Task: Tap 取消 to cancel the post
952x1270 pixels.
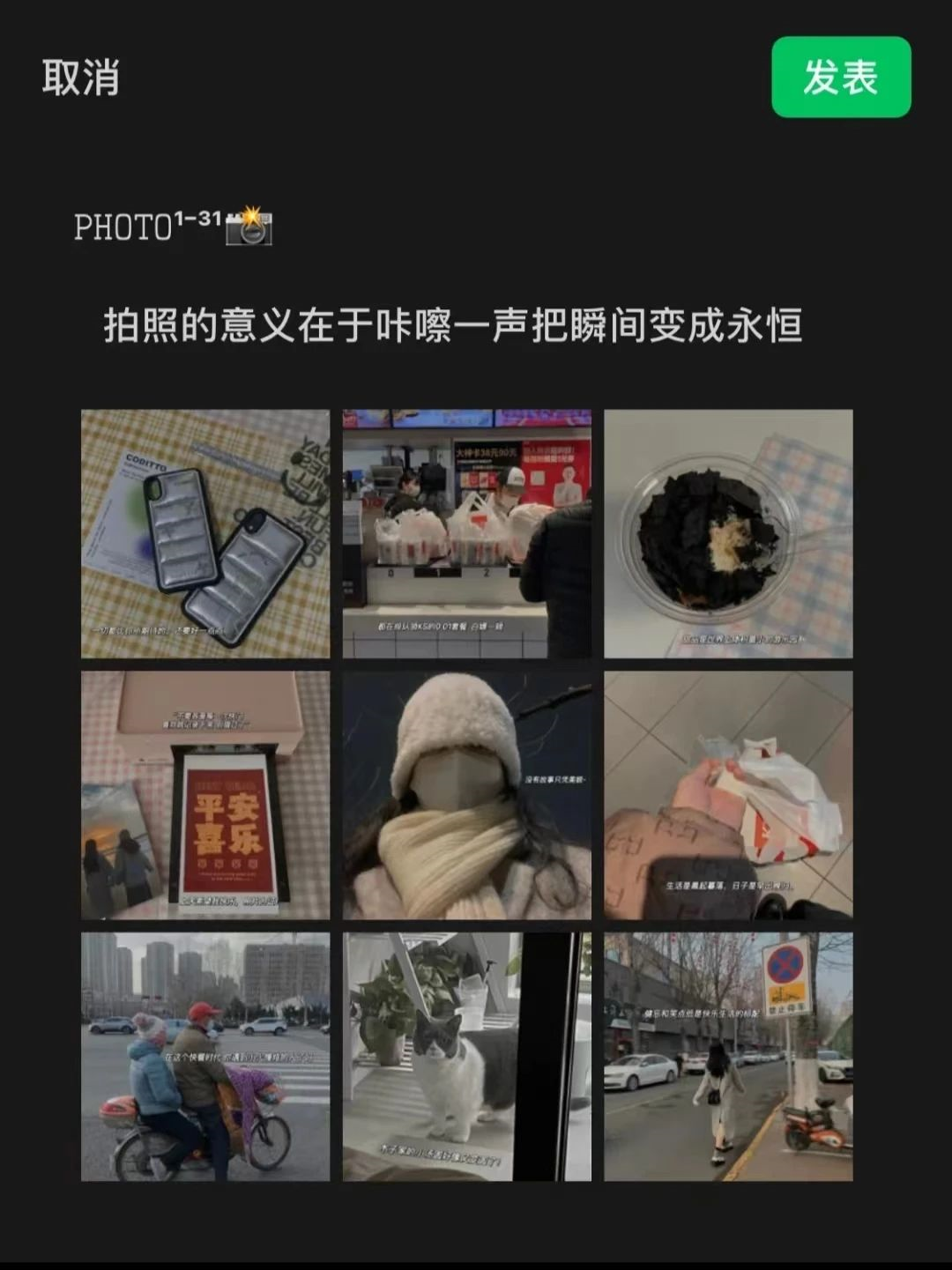Action: [x=80, y=78]
